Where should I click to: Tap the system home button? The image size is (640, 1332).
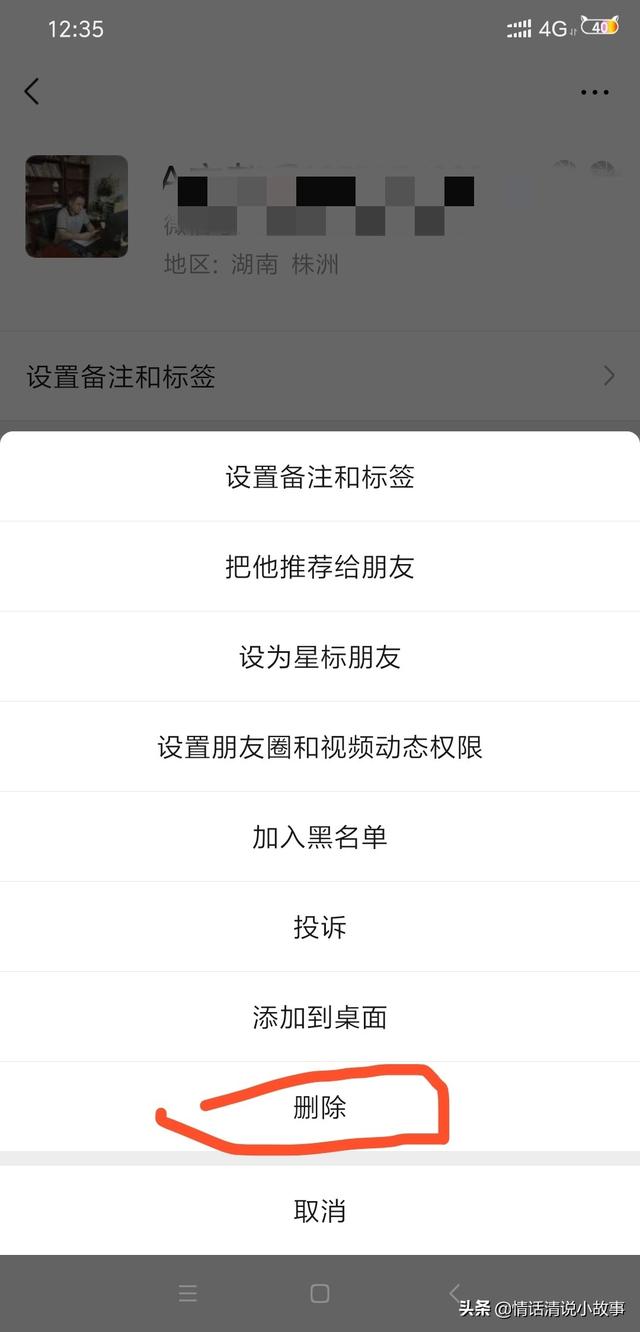pos(320,1293)
